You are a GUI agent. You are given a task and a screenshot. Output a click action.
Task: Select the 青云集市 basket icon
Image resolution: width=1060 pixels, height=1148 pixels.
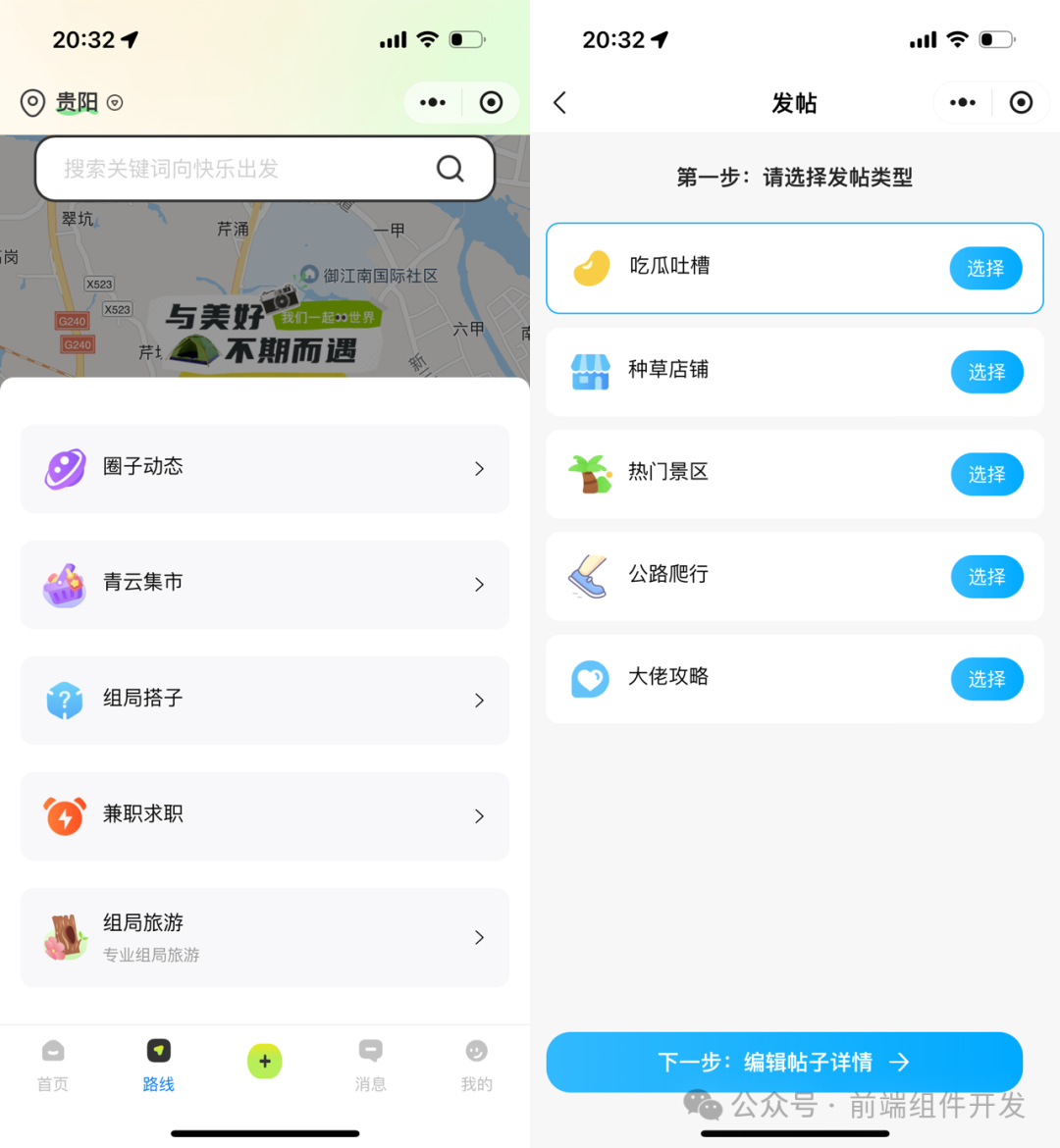point(65,584)
